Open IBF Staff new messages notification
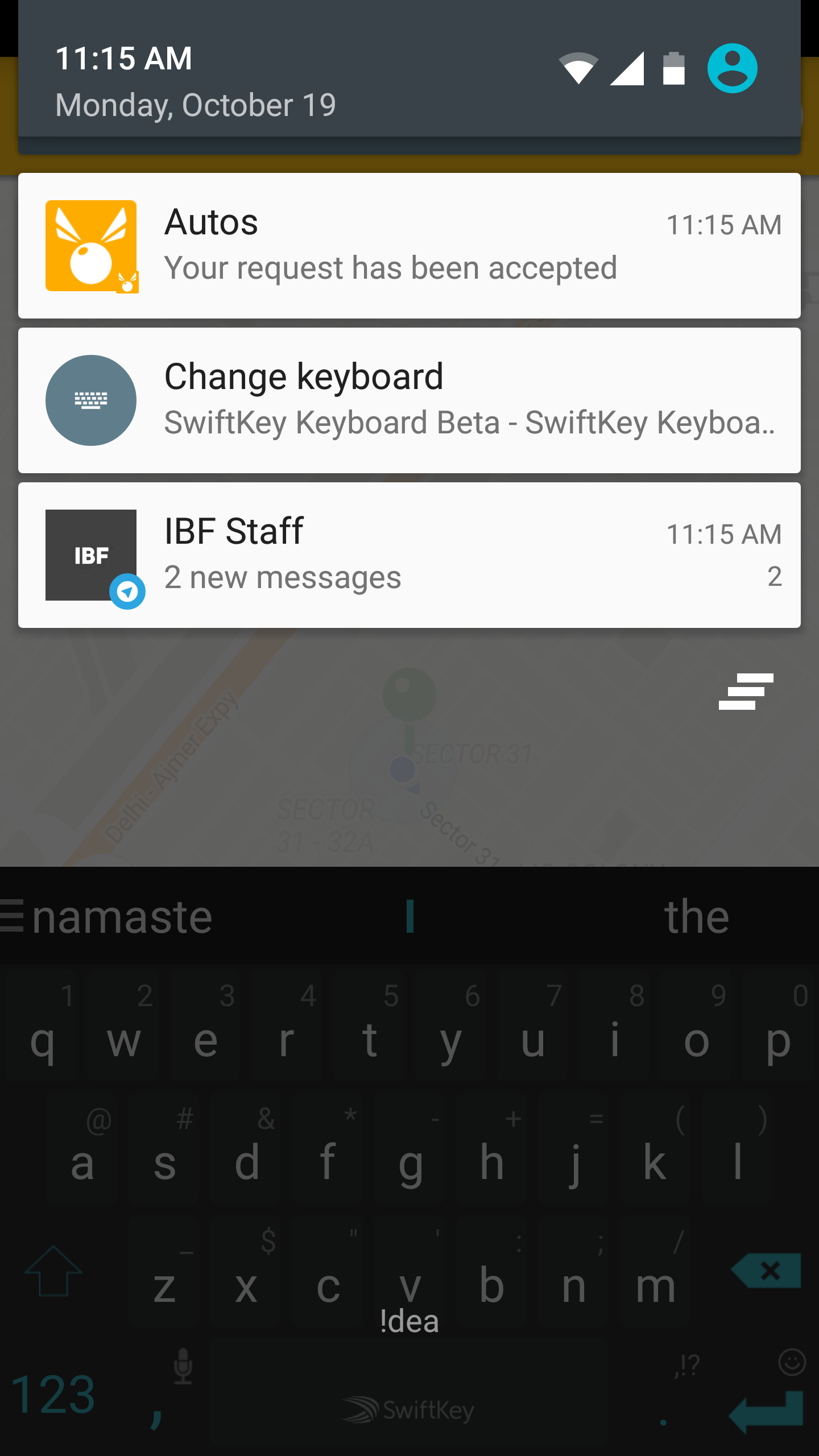 pyautogui.click(x=409, y=555)
